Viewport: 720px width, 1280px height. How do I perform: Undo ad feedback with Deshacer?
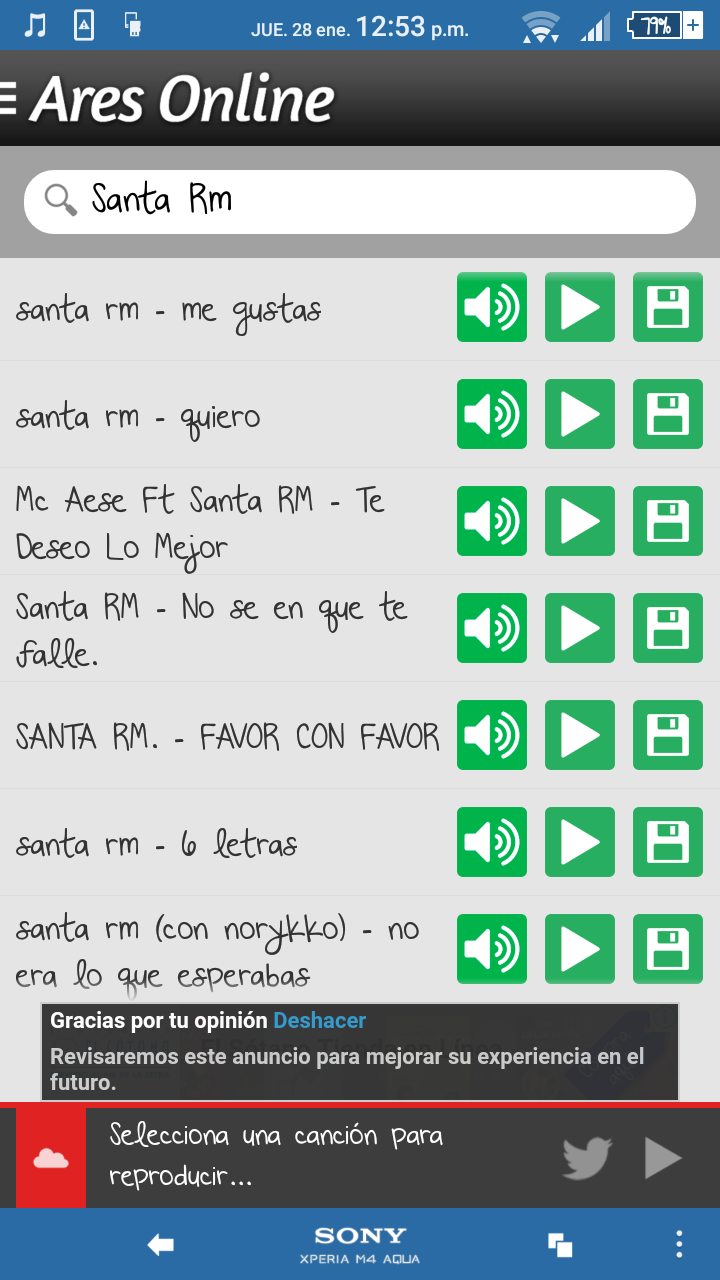[320, 1021]
